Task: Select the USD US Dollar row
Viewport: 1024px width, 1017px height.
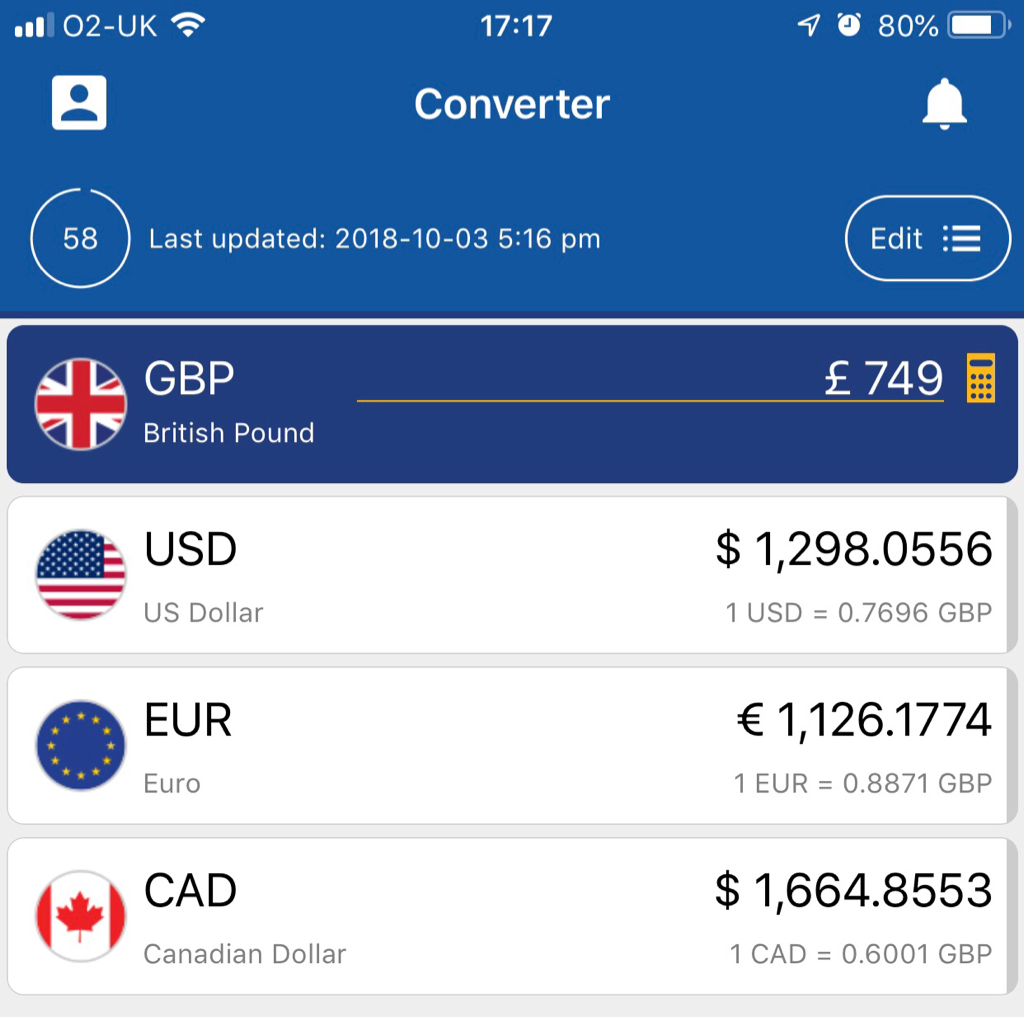Action: click(x=510, y=575)
